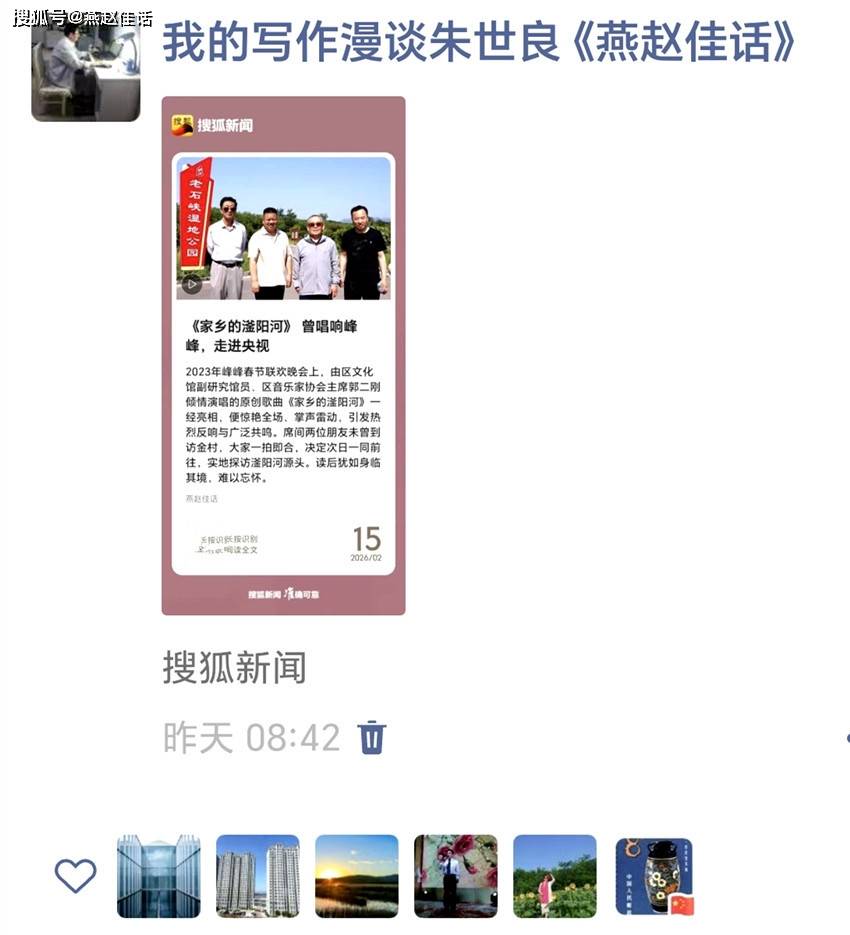Open the poster's profile from the name title
Image resolution: width=850 pixels, height=935 pixels.
(479, 43)
